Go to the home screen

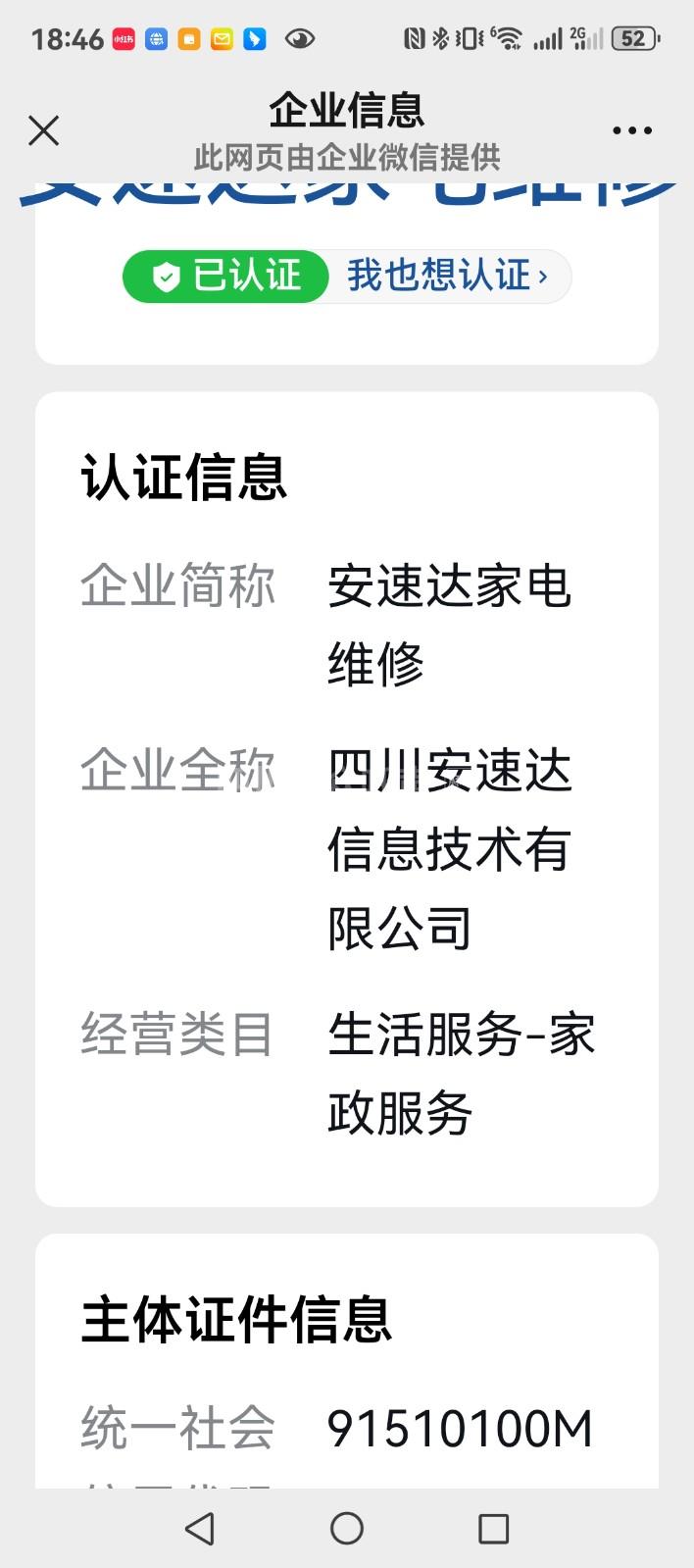(347, 1528)
